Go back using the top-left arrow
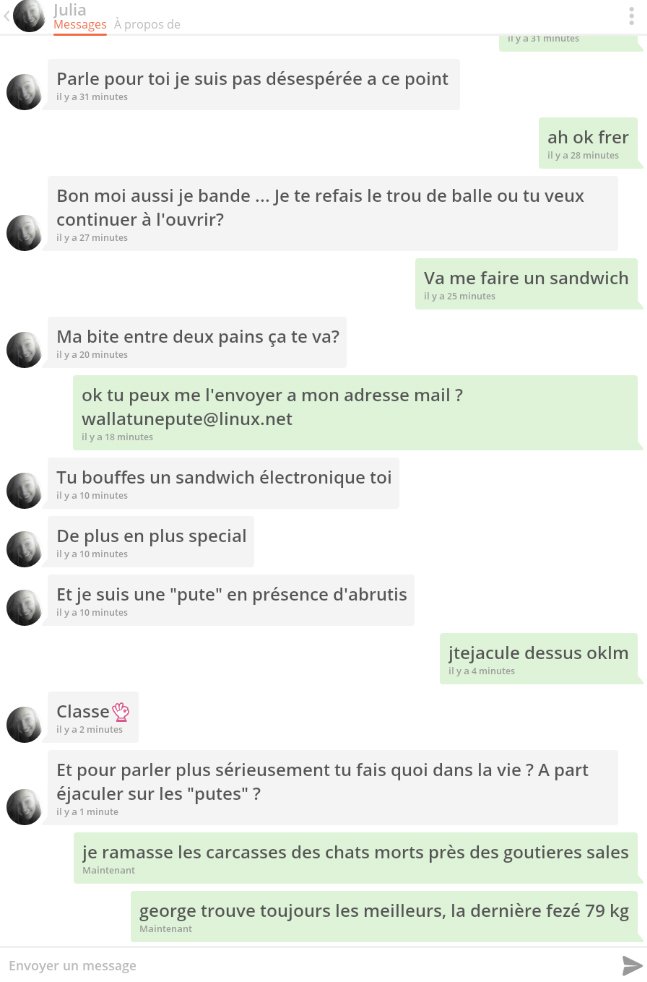Screen dimensions: 647x982 point(7,16)
